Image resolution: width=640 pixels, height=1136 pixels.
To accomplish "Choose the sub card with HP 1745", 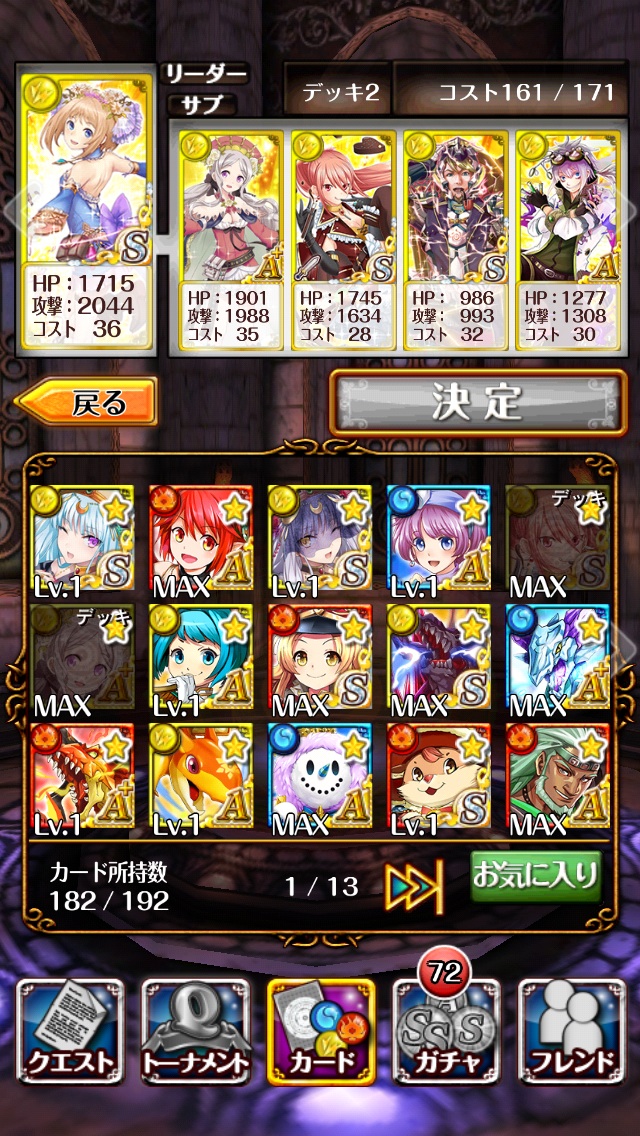I will point(343,240).
